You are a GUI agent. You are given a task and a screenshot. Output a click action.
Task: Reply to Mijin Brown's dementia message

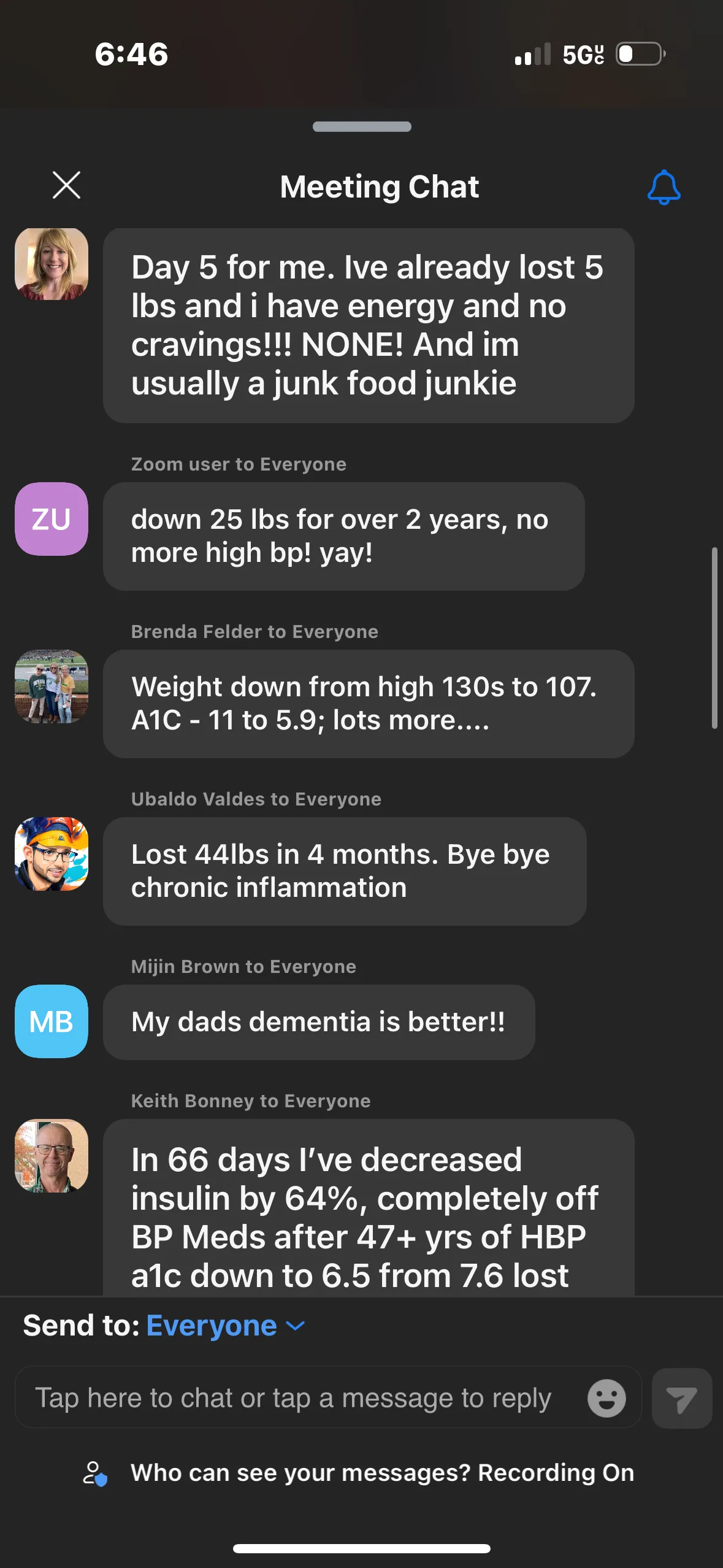pos(318,1022)
